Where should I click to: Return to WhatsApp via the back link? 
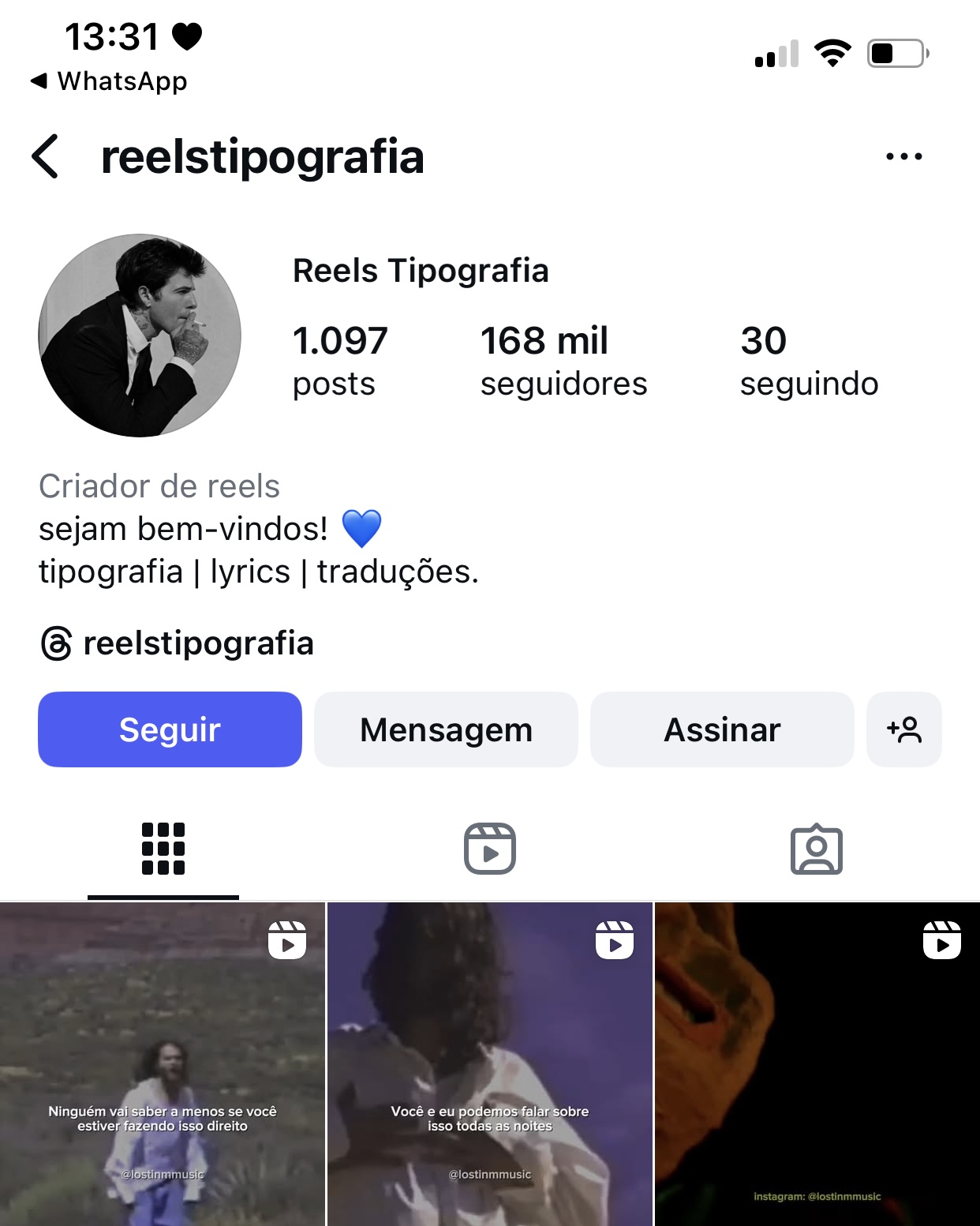coord(109,81)
